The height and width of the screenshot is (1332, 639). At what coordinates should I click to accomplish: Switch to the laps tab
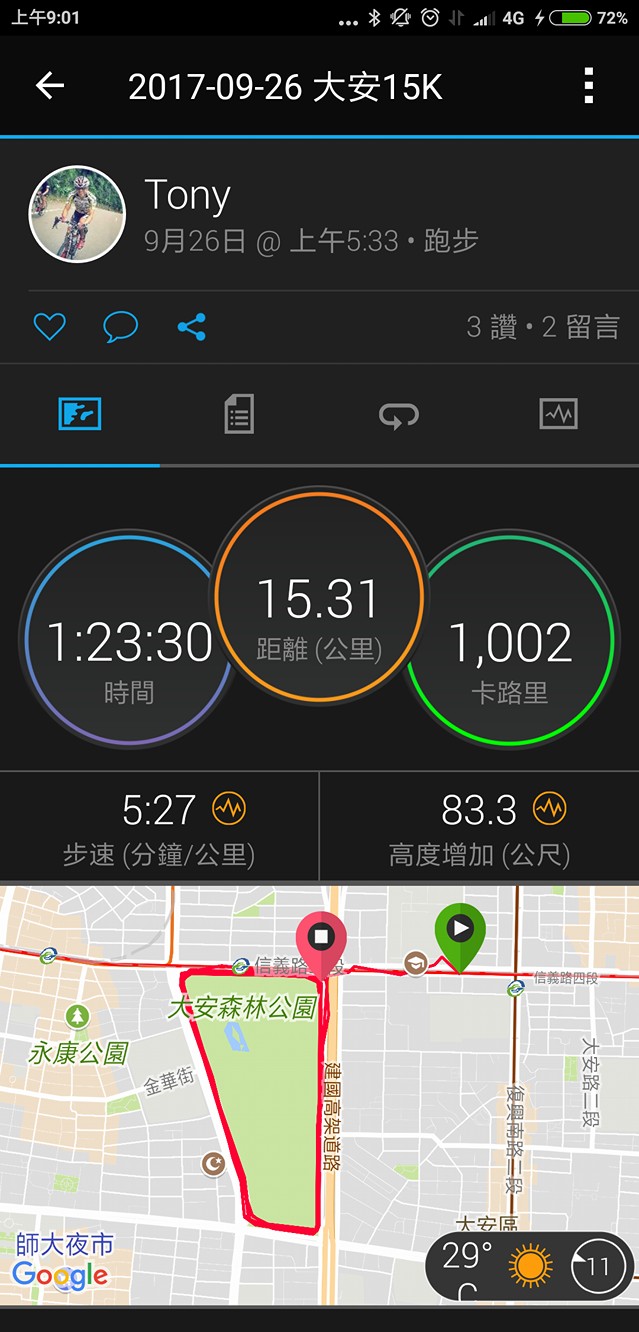coord(399,414)
